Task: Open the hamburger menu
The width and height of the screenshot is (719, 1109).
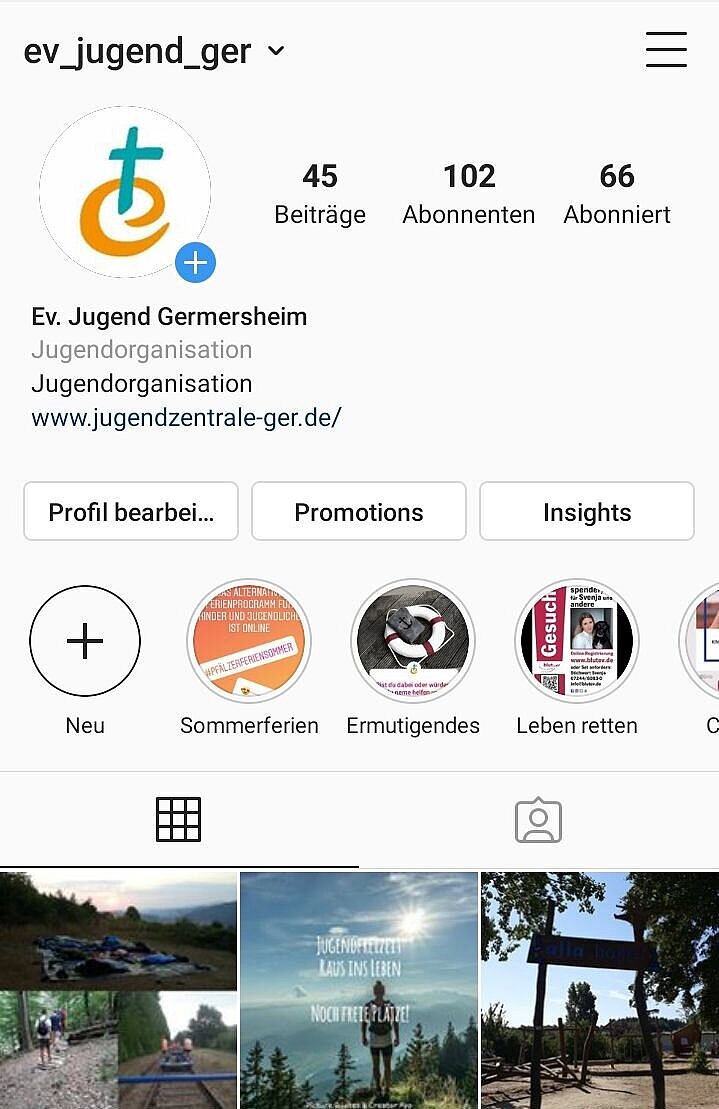Action: click(665, 49)
